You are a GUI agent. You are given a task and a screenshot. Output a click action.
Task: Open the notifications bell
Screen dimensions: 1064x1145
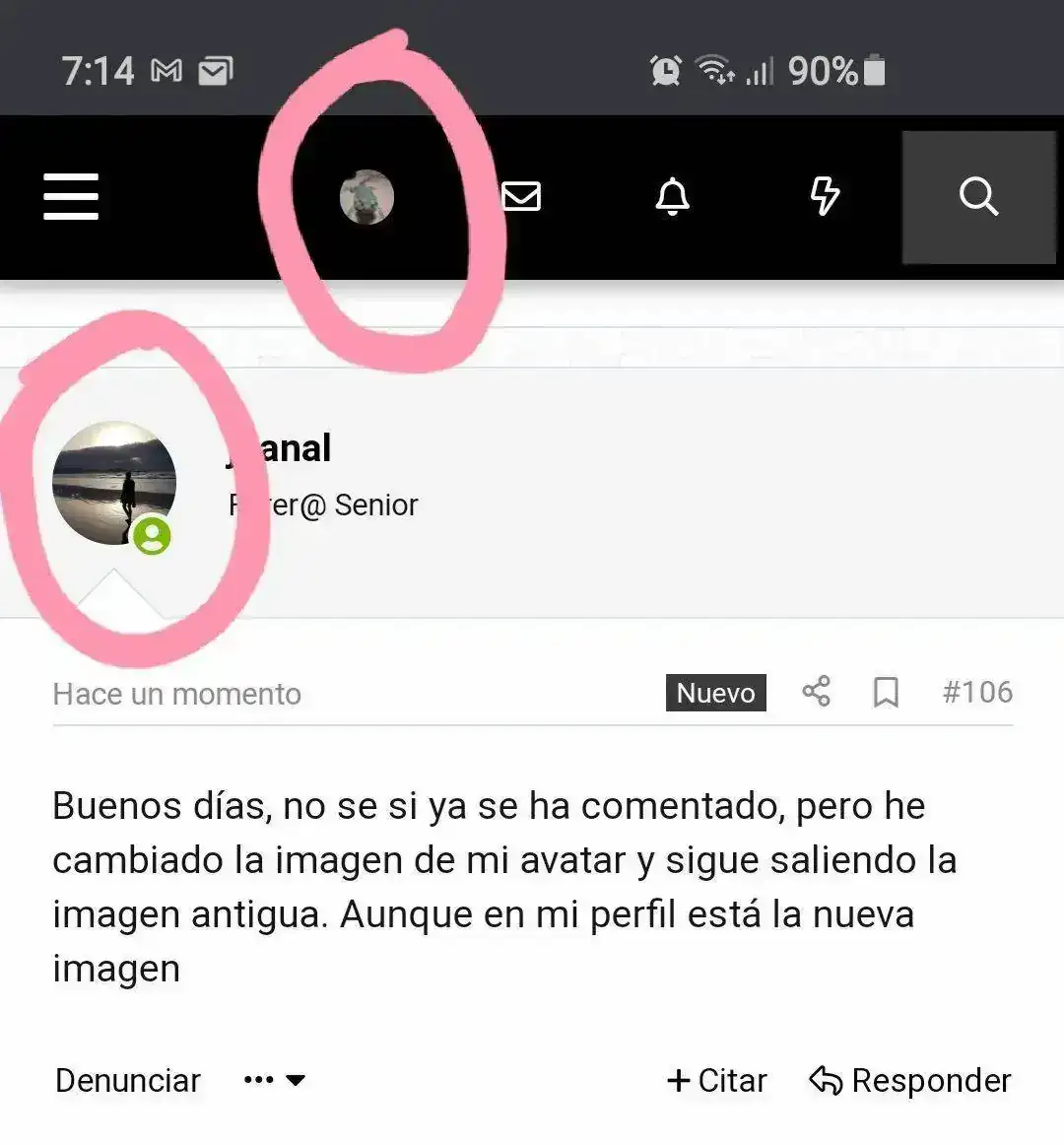coord(673,196)
